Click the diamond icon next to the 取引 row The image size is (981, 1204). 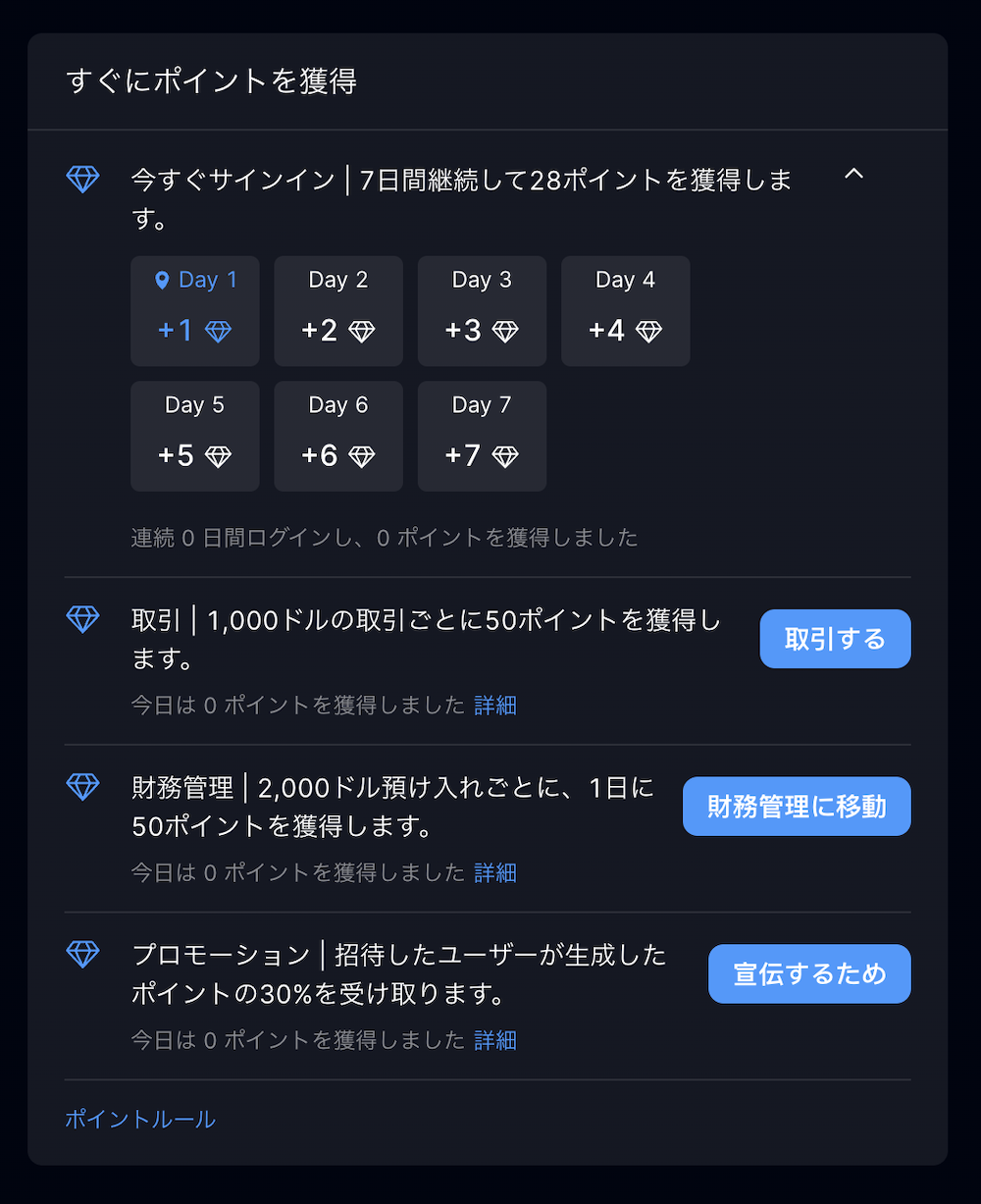(x=82, y=619)
